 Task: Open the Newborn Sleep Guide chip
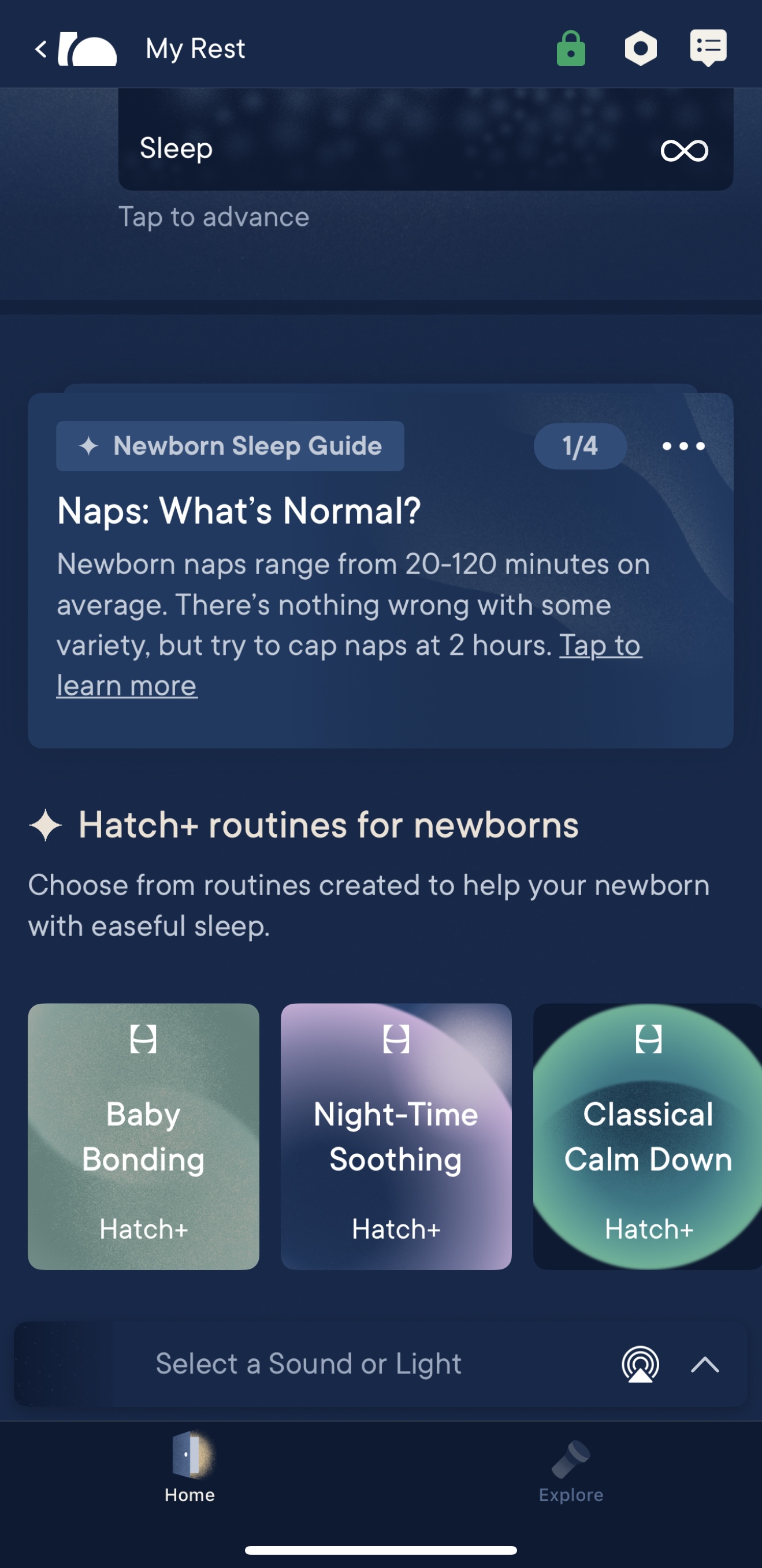coord(231,446)
